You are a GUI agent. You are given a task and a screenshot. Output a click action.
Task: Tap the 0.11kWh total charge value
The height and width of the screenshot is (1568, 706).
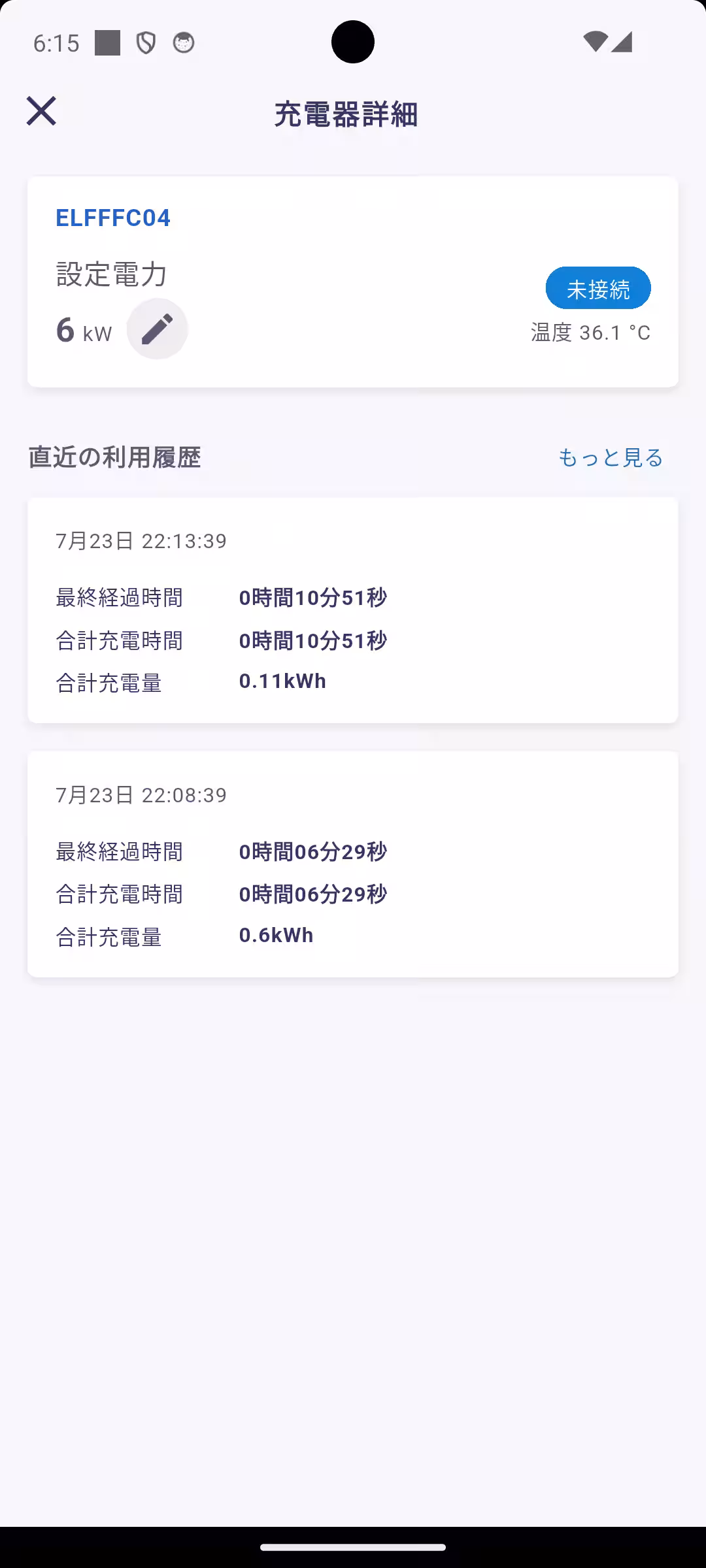(282, 681)
